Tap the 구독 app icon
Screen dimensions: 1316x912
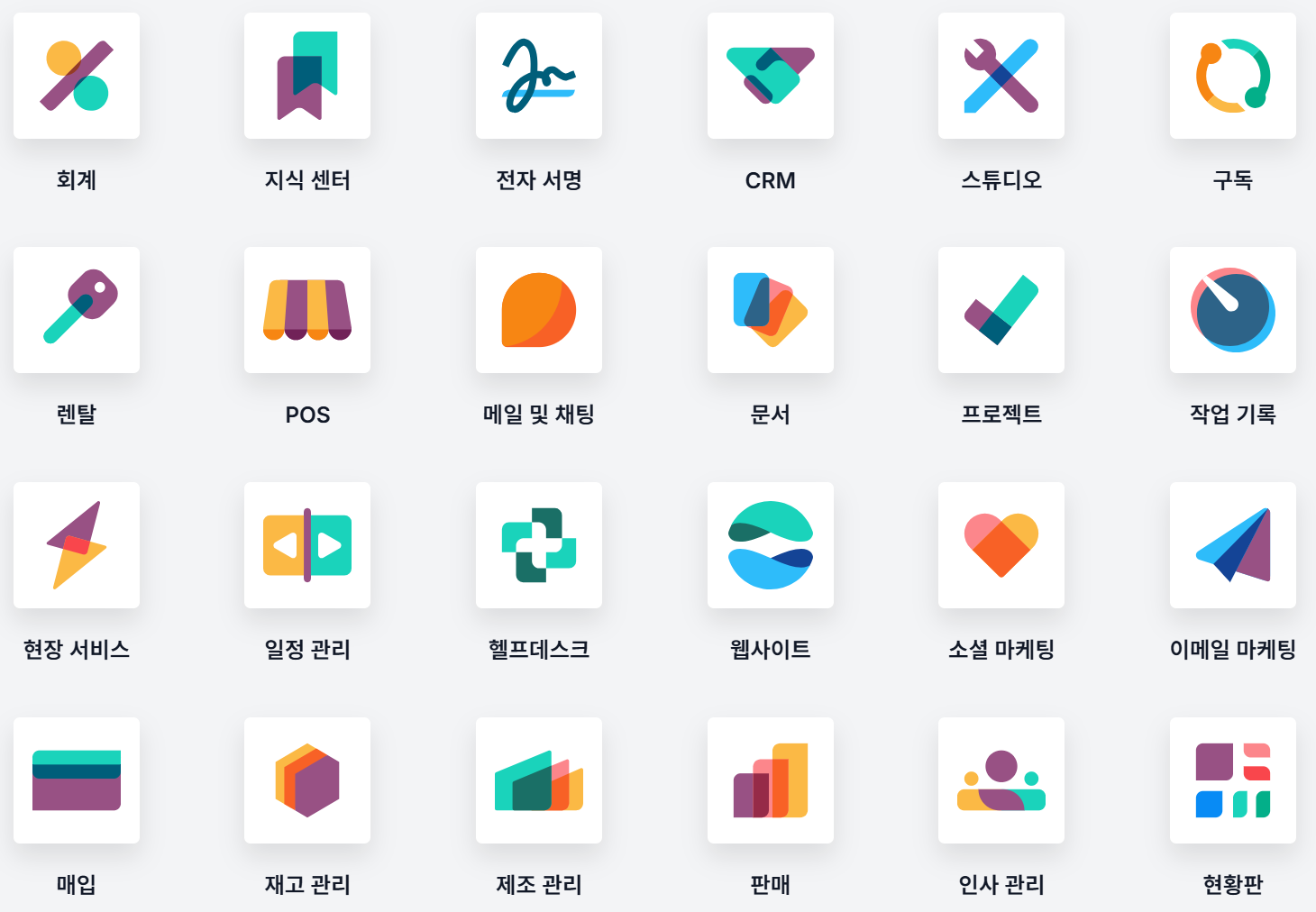point(1233,76)
